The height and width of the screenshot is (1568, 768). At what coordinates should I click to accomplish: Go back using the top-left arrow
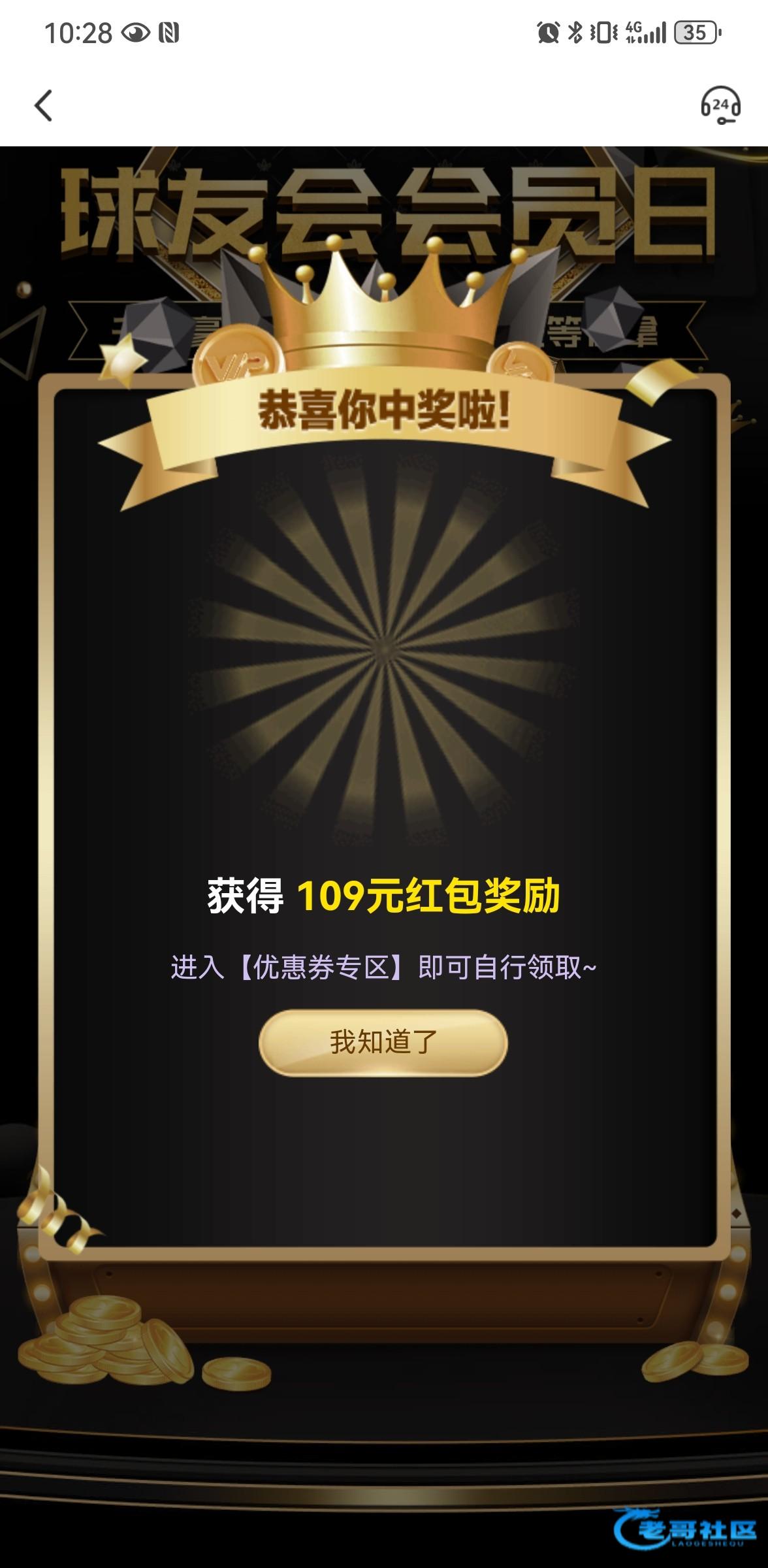pyautogui.click(x=43, y=106)
